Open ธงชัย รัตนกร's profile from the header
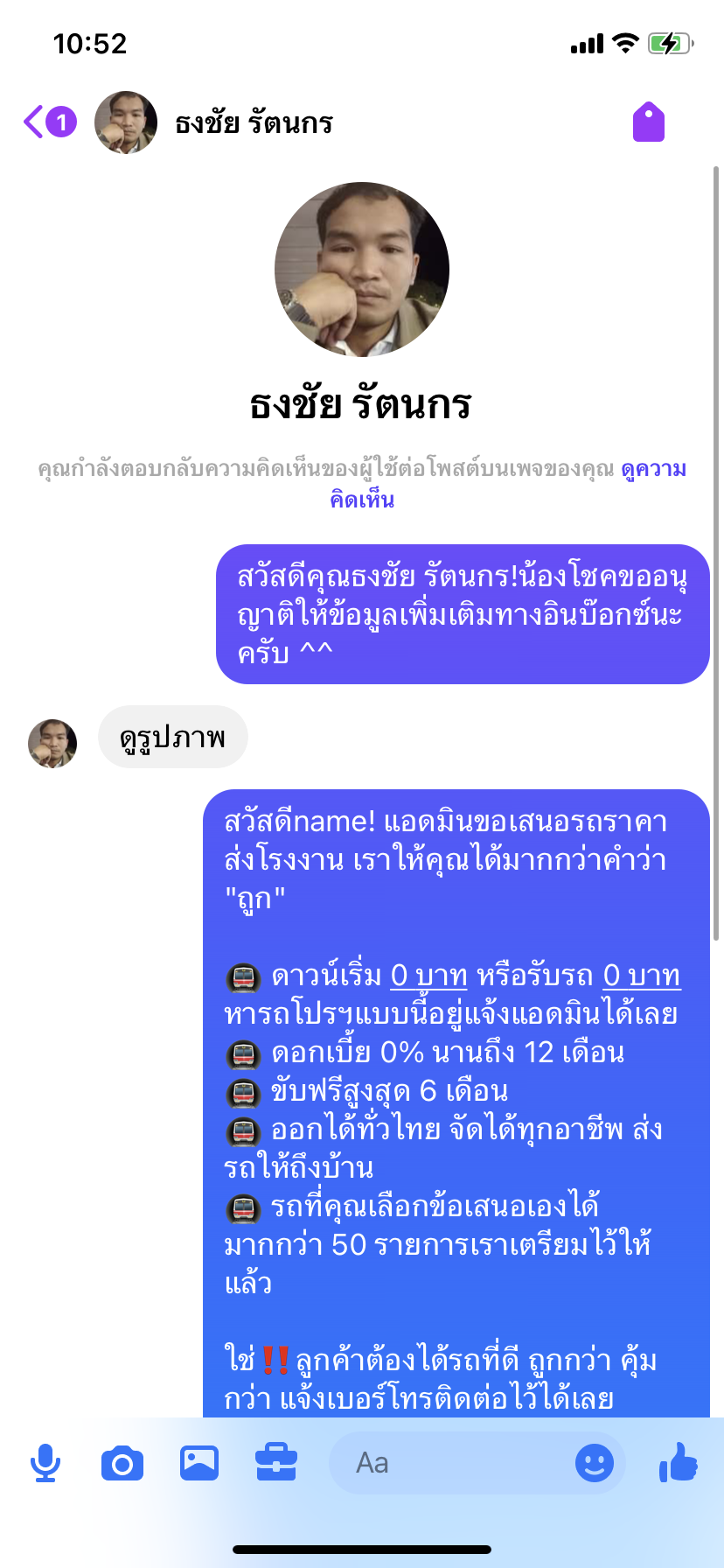 click(254, 122)
